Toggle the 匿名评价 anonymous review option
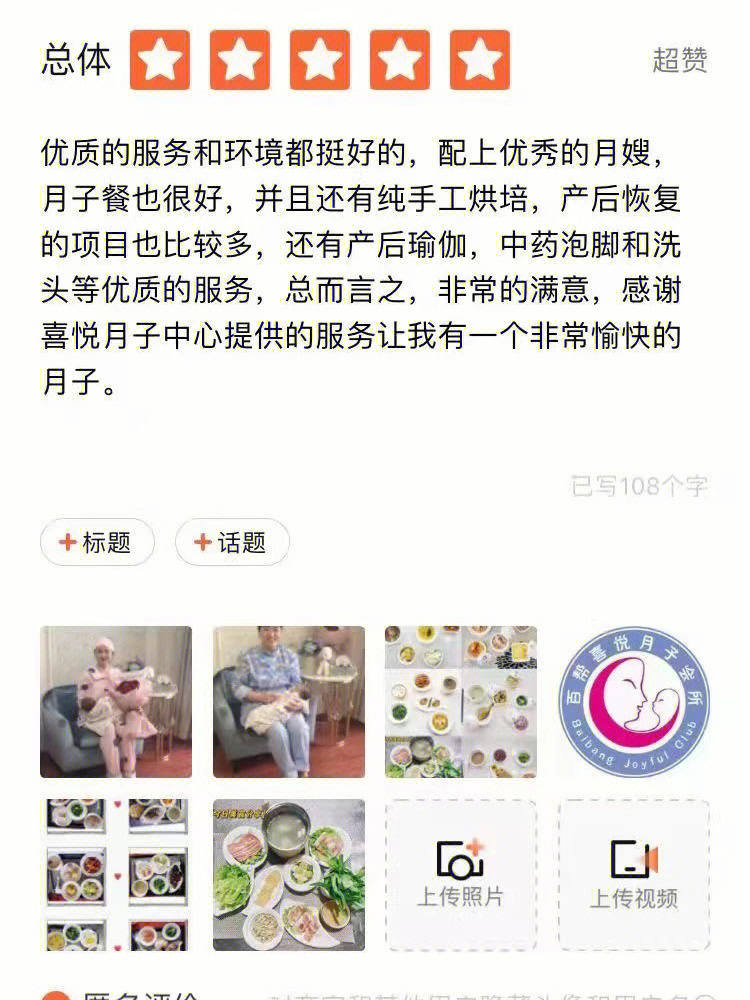 (55, 994)
